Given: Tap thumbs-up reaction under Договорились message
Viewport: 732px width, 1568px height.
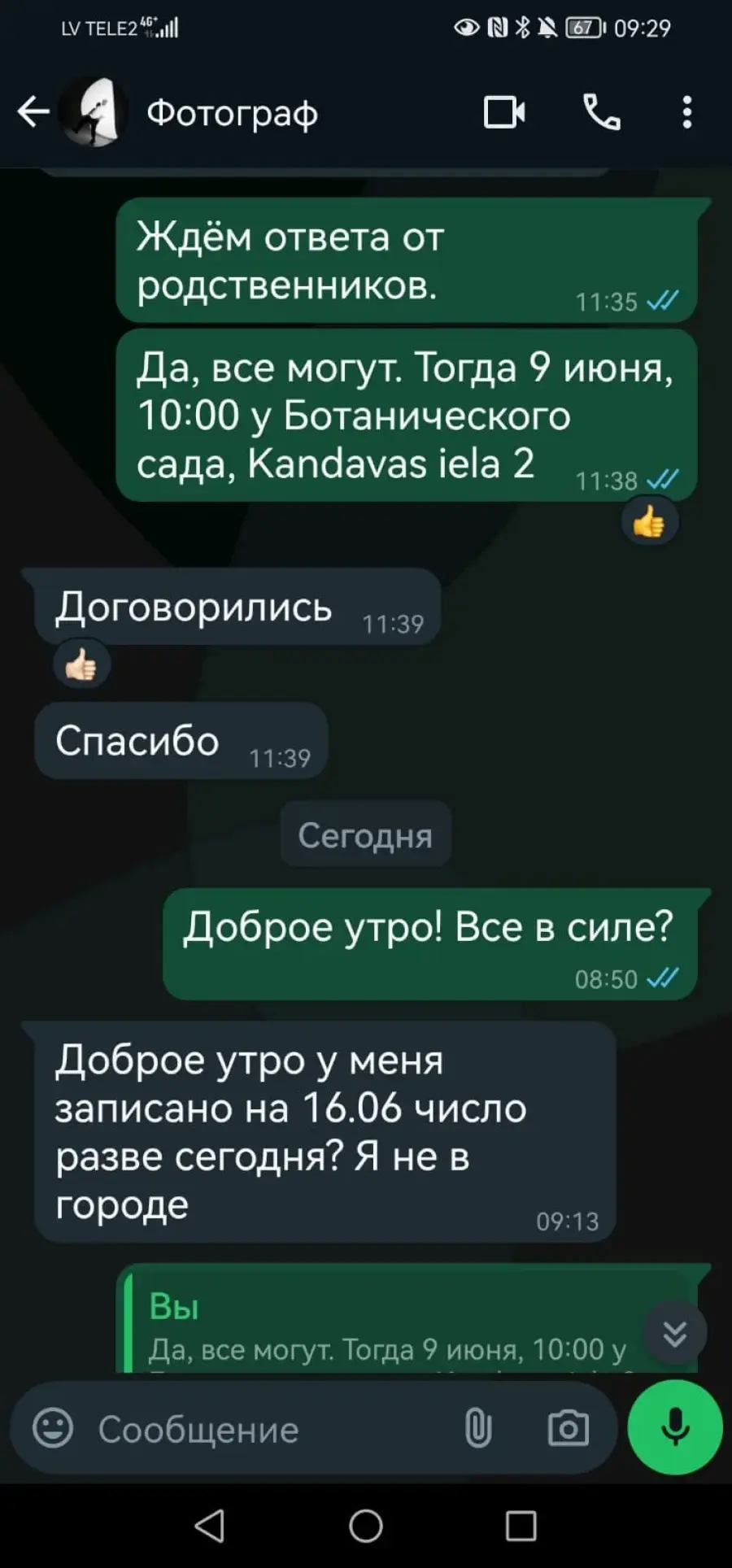Looking at the screenshot, I should click(x=81, y=664).
